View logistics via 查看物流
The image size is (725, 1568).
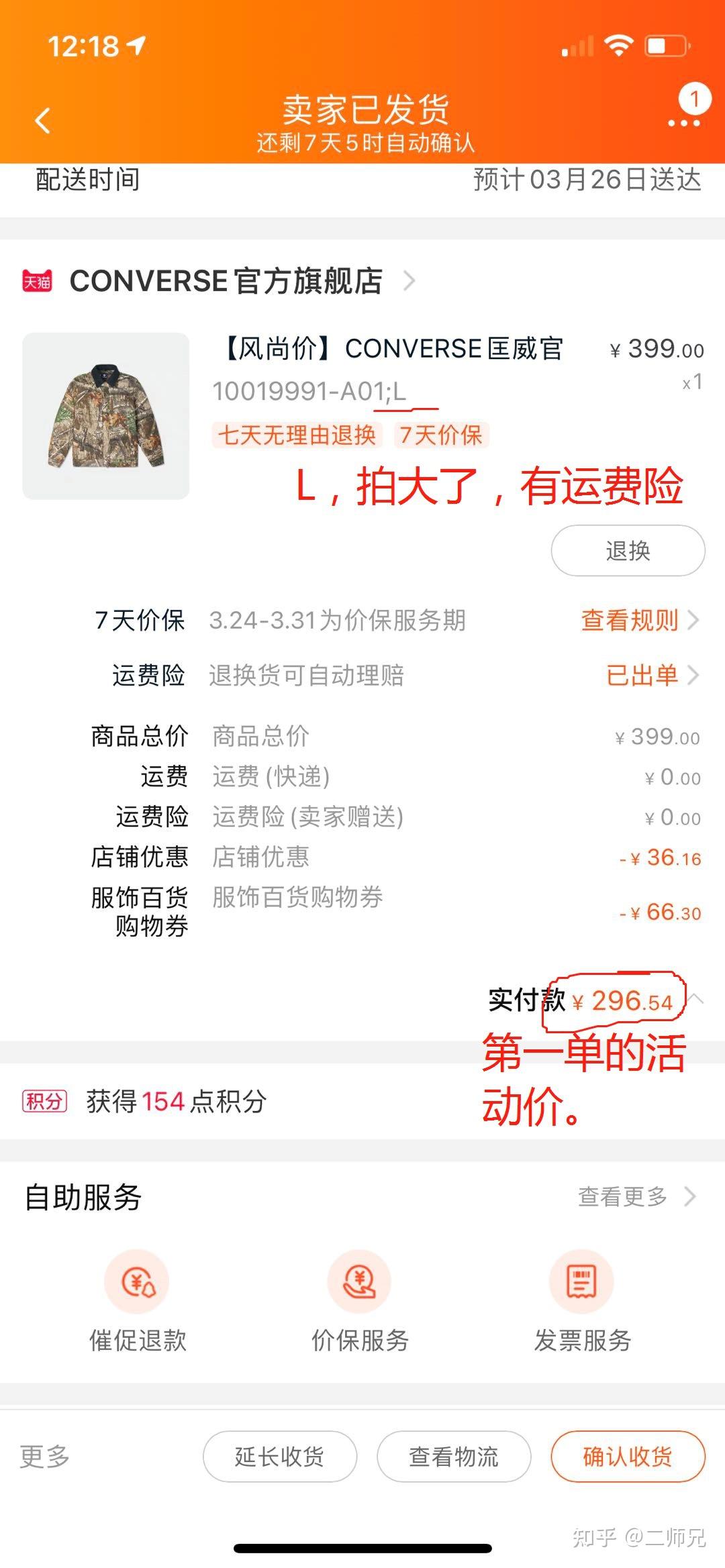pyautogui.click(x=454, y=1457)
